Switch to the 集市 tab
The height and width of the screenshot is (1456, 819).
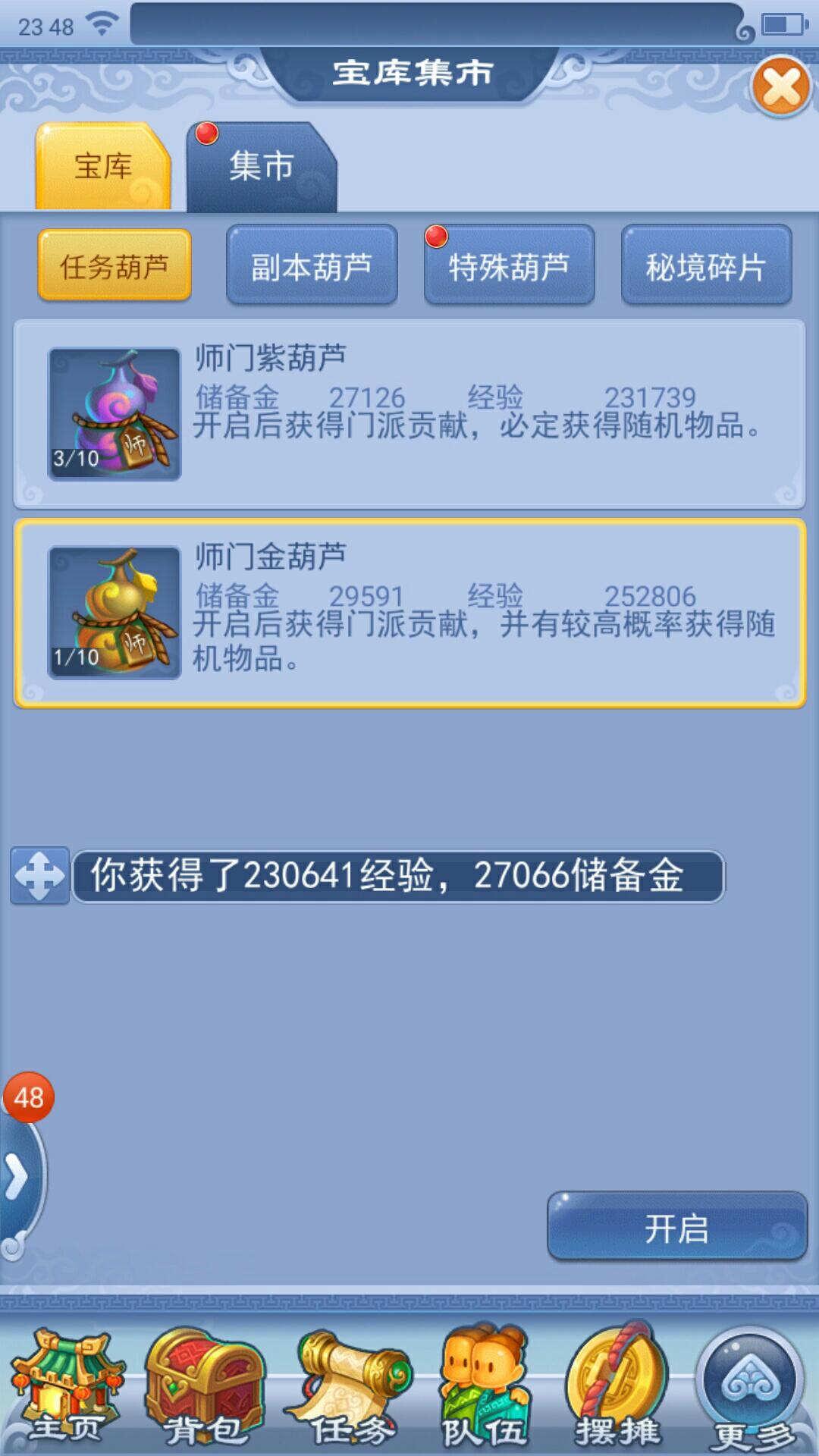tap(261, 167)
